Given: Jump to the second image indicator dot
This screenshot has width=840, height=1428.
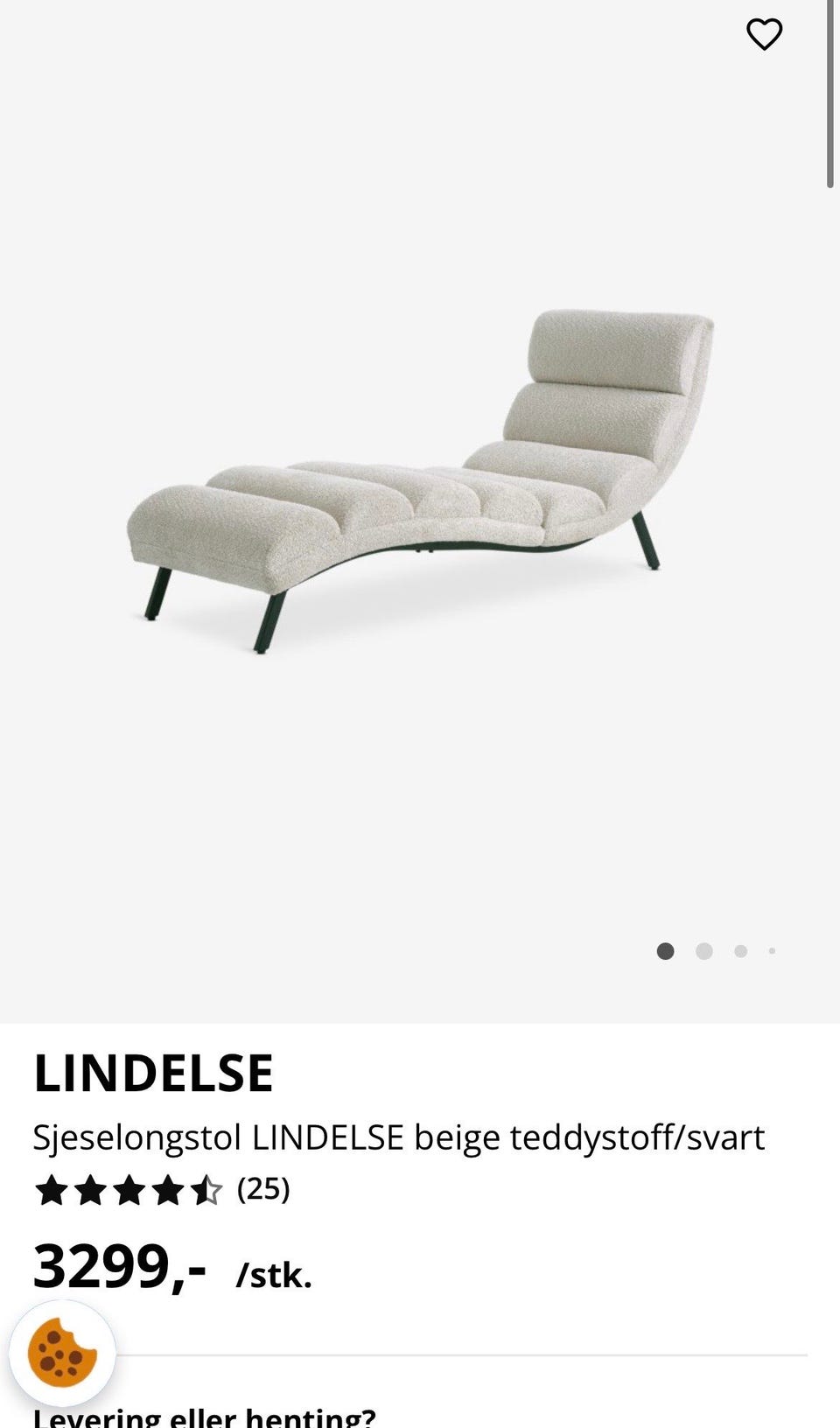Looking at the screenshot, I should click(x=704, y=951).
